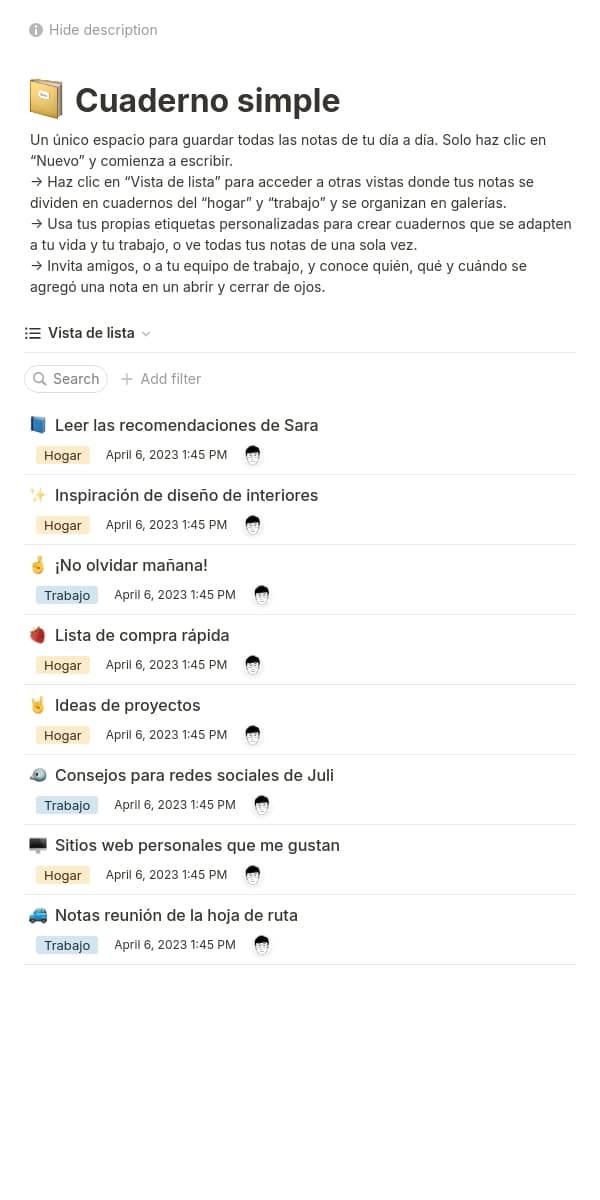
Task: Open Consejos para redes sociales de Juli
Action: pos(194,775)
